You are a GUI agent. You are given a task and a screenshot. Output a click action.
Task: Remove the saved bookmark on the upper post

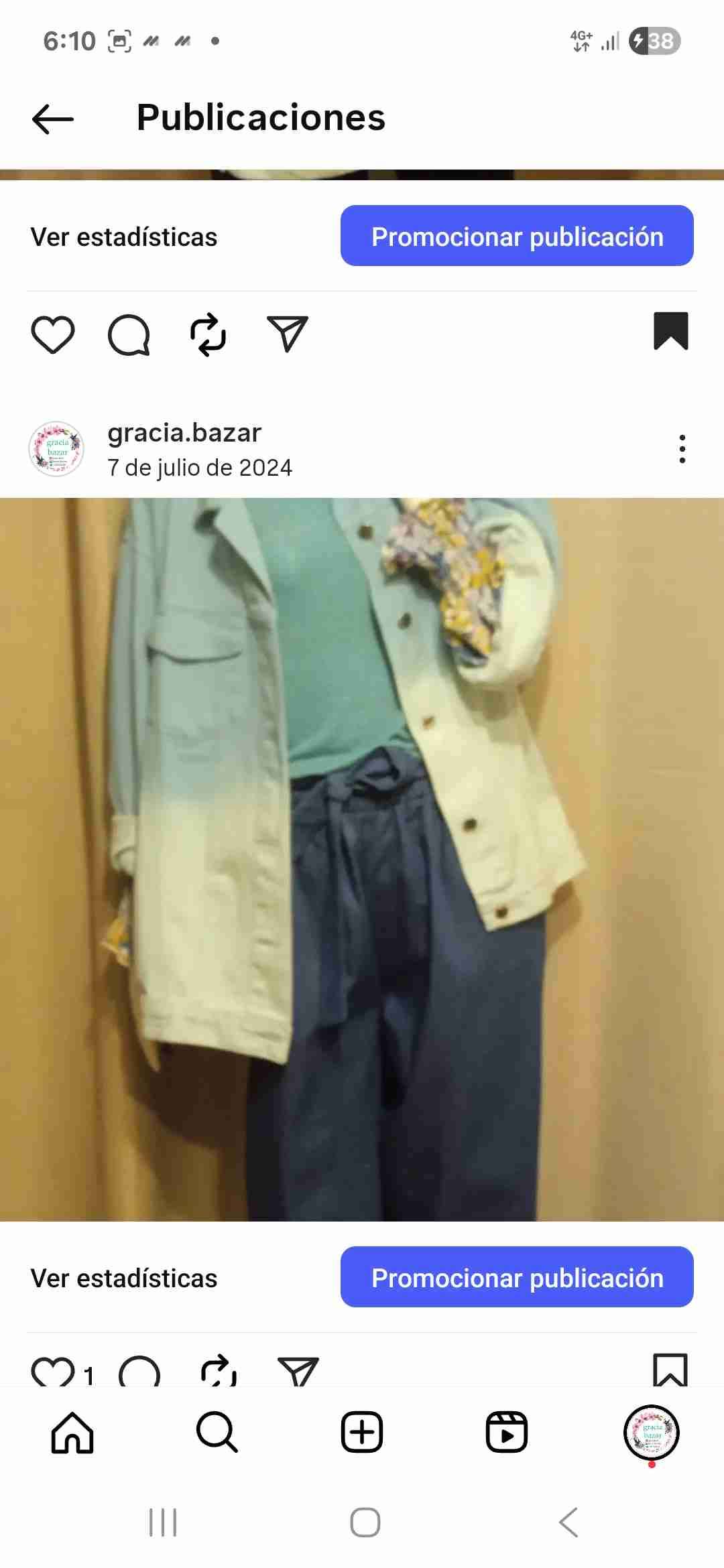point(670,331)
